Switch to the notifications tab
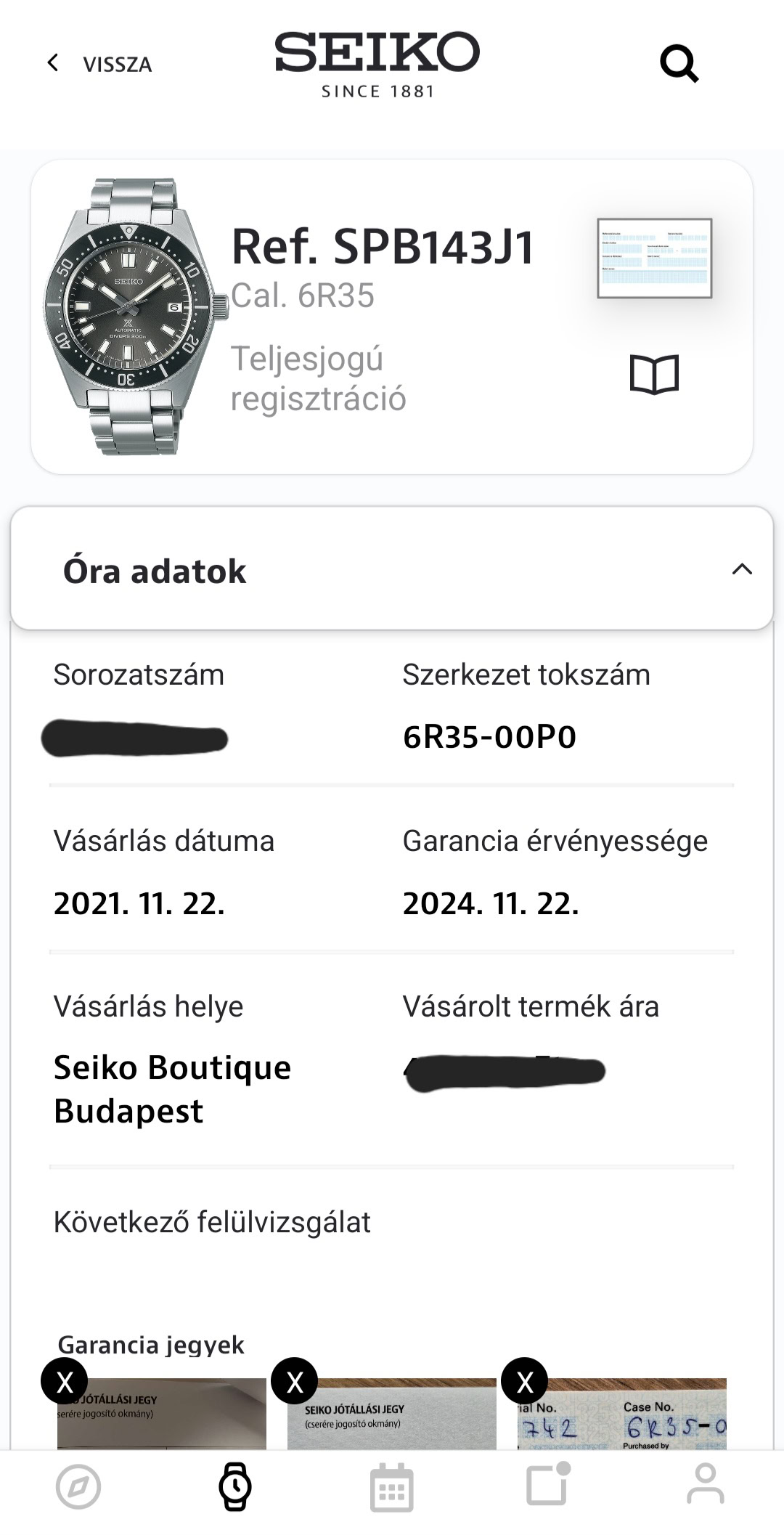 pyautogui.click(x=548, y=1485)
